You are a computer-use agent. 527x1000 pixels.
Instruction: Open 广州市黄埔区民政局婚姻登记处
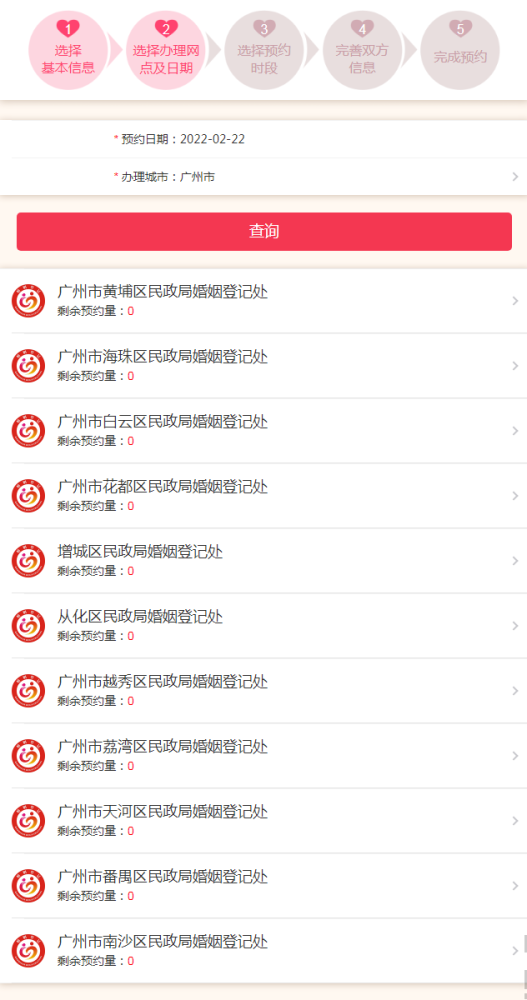tap(264, 301)
